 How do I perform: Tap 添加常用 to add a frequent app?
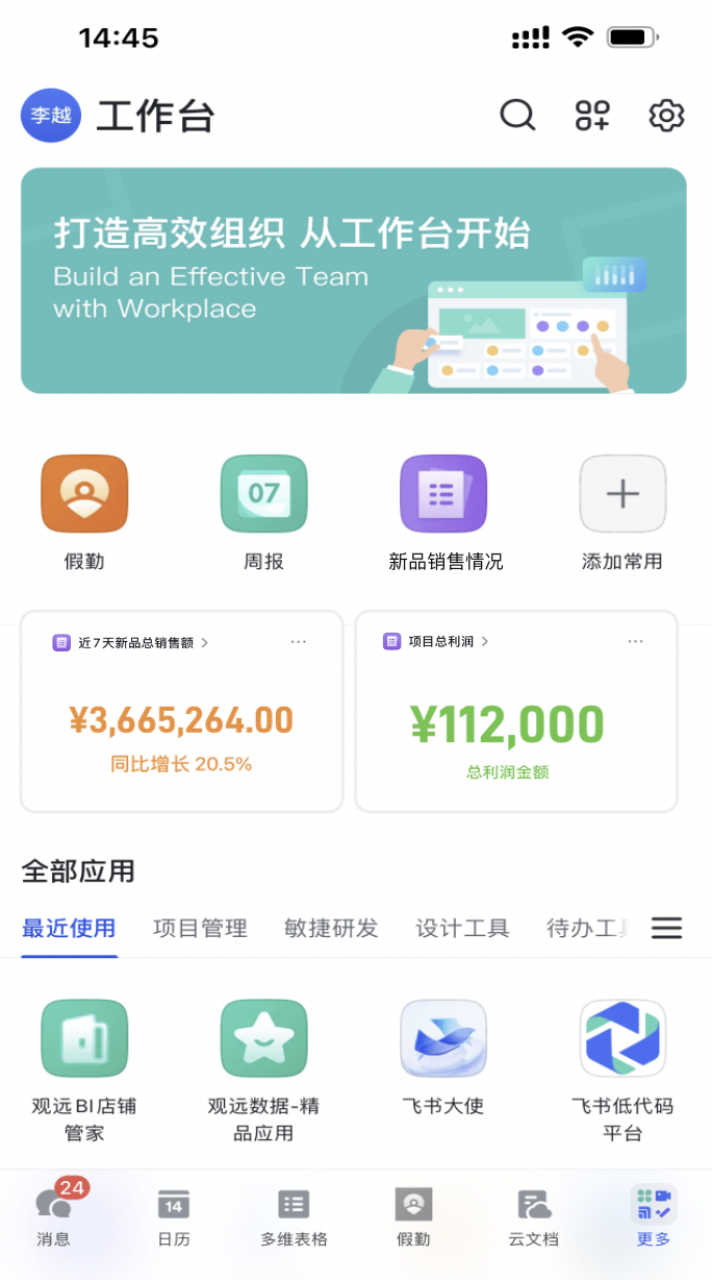click(622, 494)
